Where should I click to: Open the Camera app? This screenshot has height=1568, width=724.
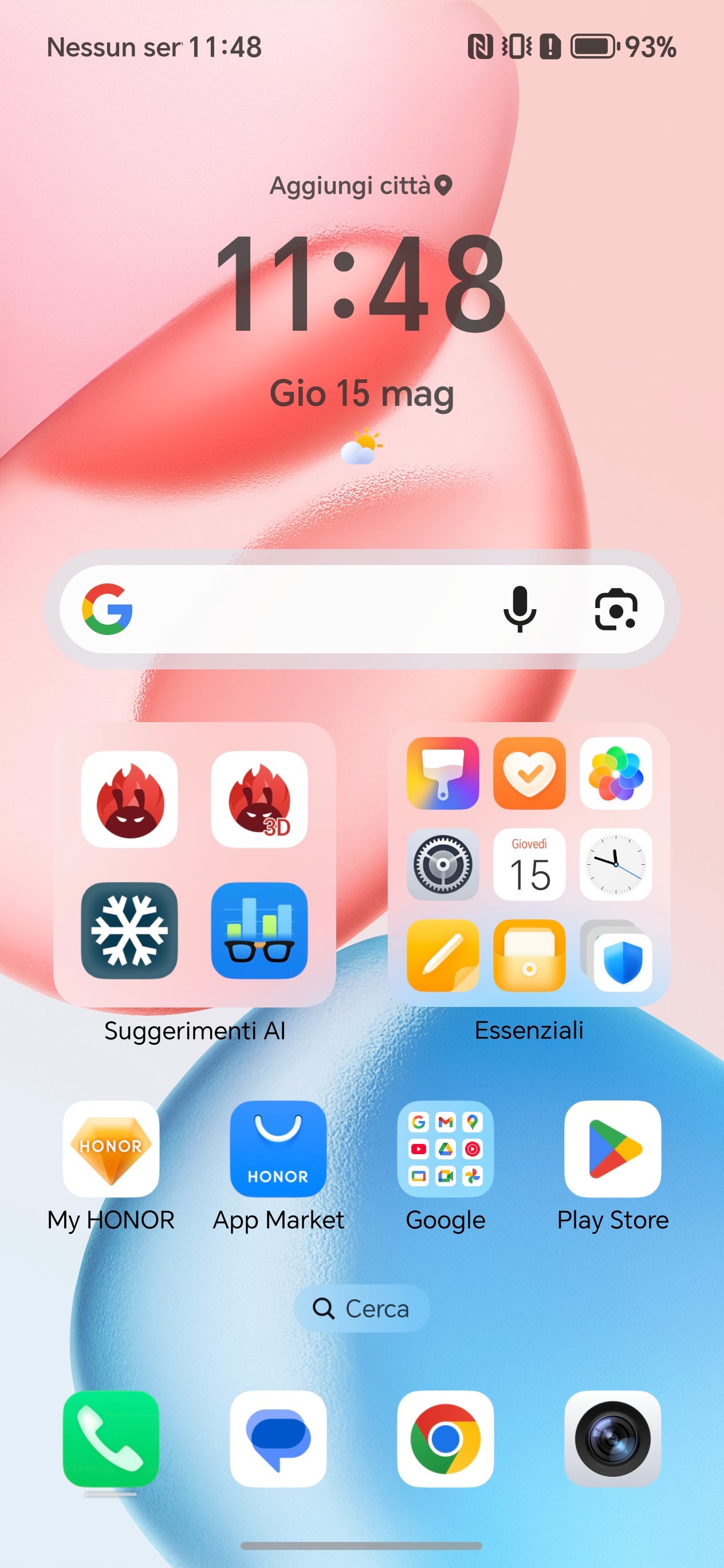(613, 1438)
